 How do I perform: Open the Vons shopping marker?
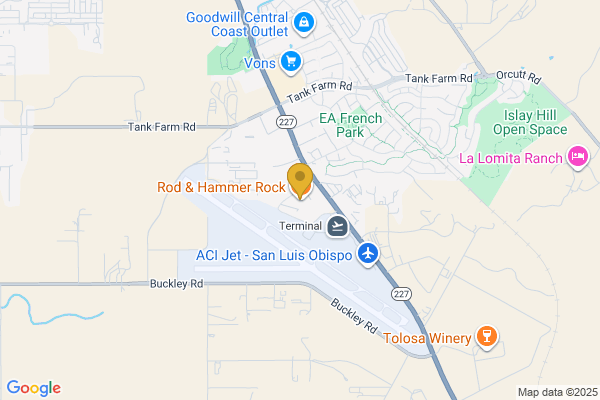[x=291, y=62]
